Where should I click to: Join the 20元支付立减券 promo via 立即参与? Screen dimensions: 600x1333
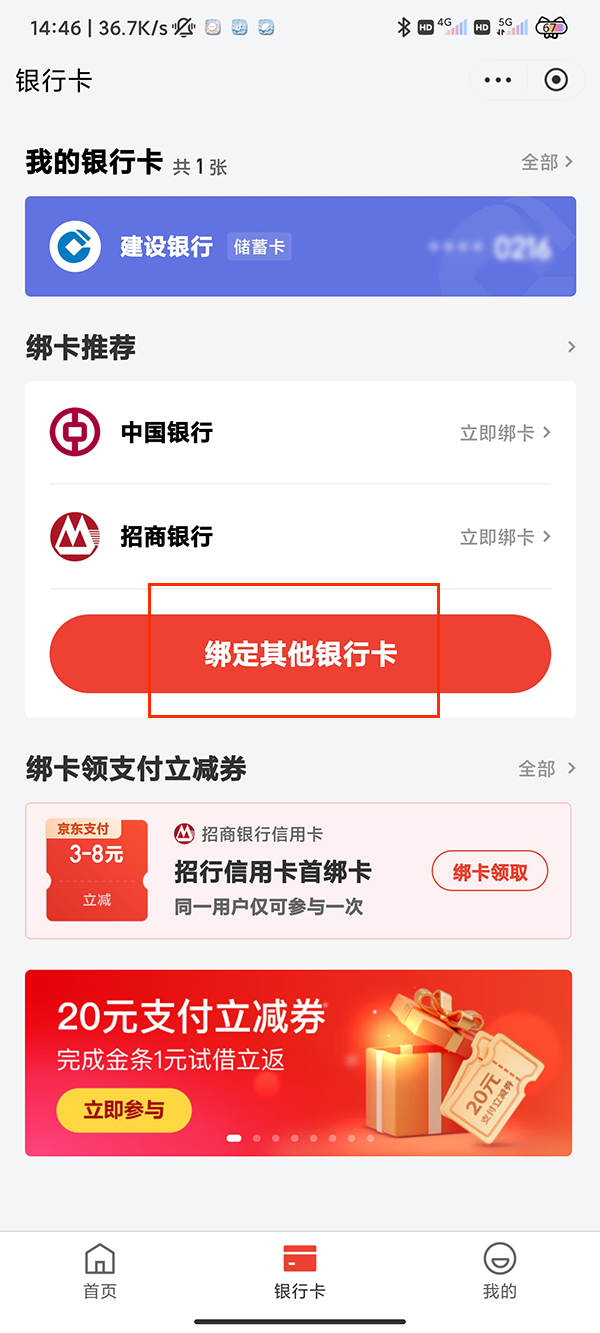(x=124, y=1110)
